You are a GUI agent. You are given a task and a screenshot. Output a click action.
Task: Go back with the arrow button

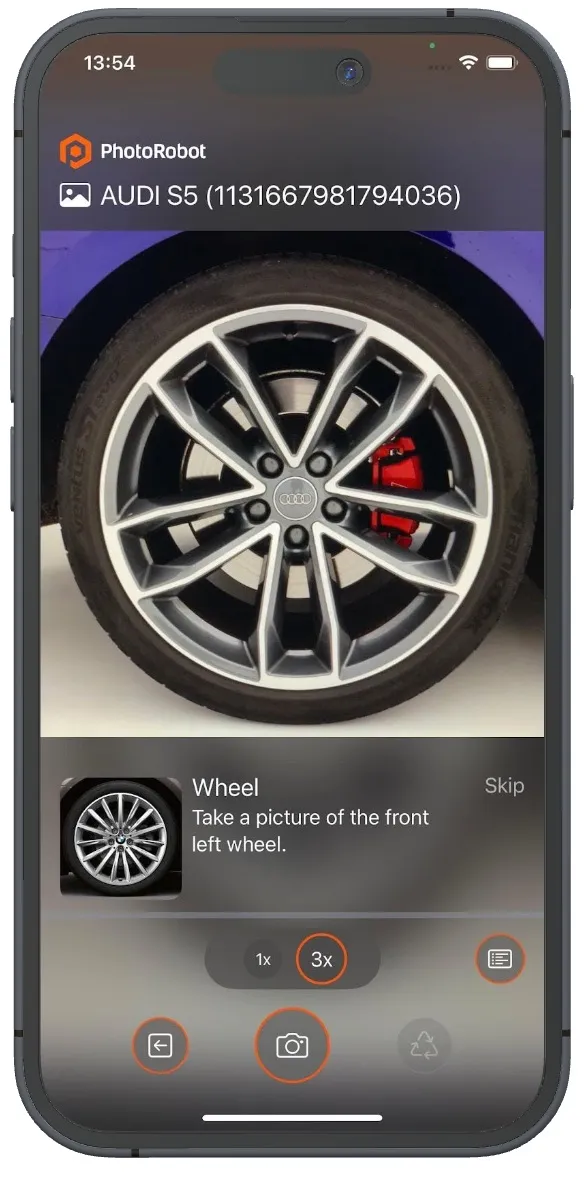point(160,1045)
